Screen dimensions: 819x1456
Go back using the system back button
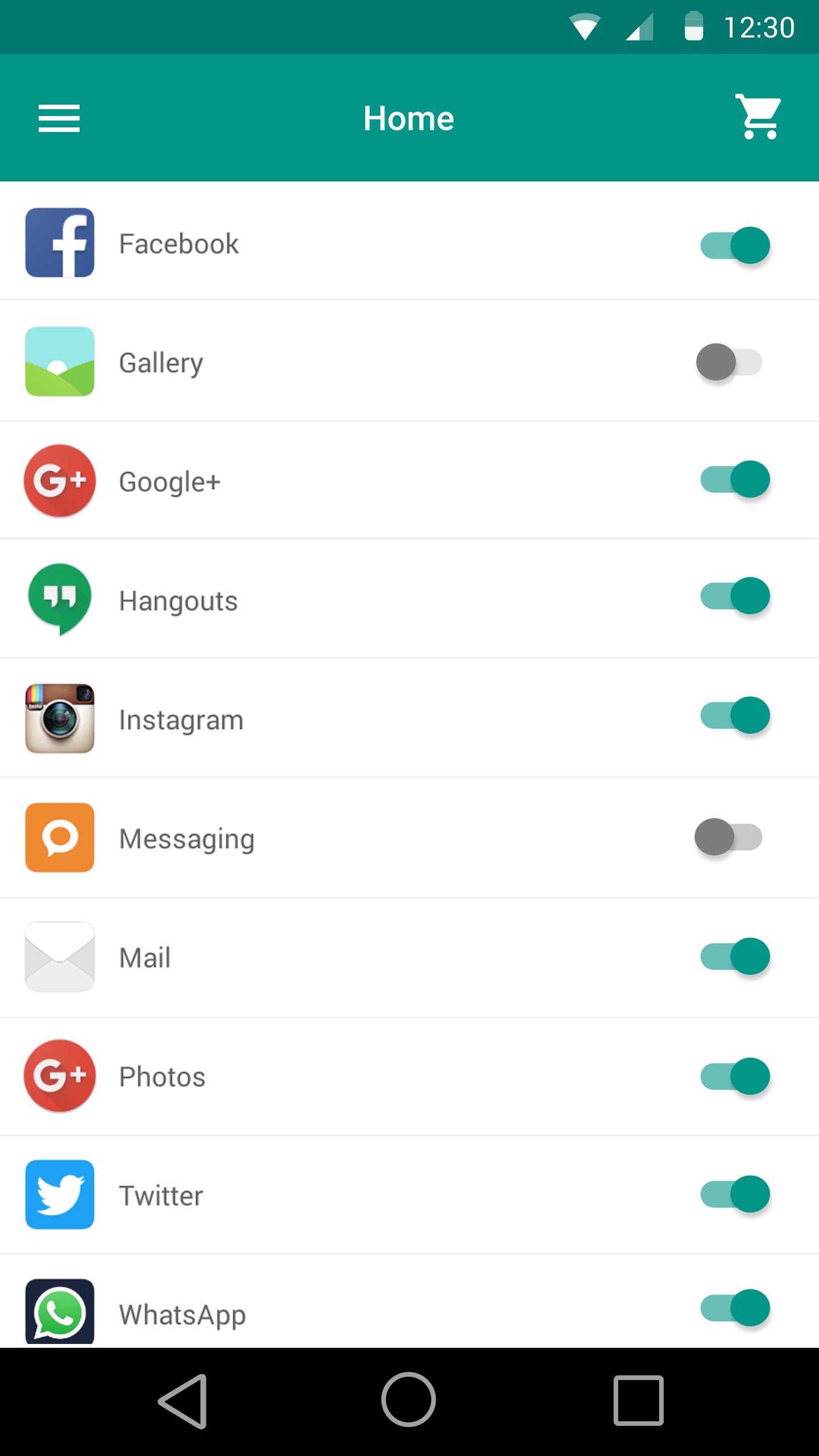(183, 1401)
